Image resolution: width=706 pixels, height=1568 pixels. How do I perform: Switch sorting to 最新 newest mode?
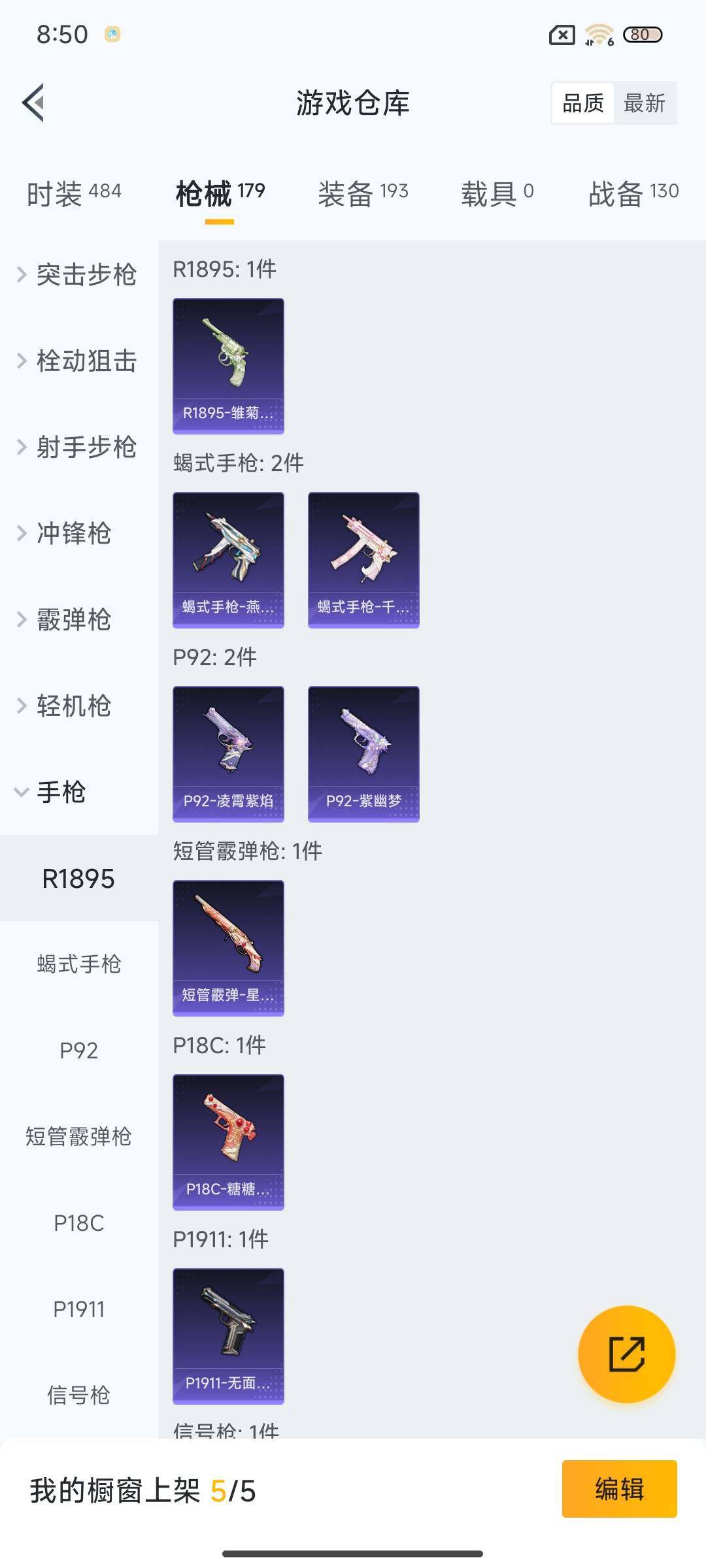644,103
